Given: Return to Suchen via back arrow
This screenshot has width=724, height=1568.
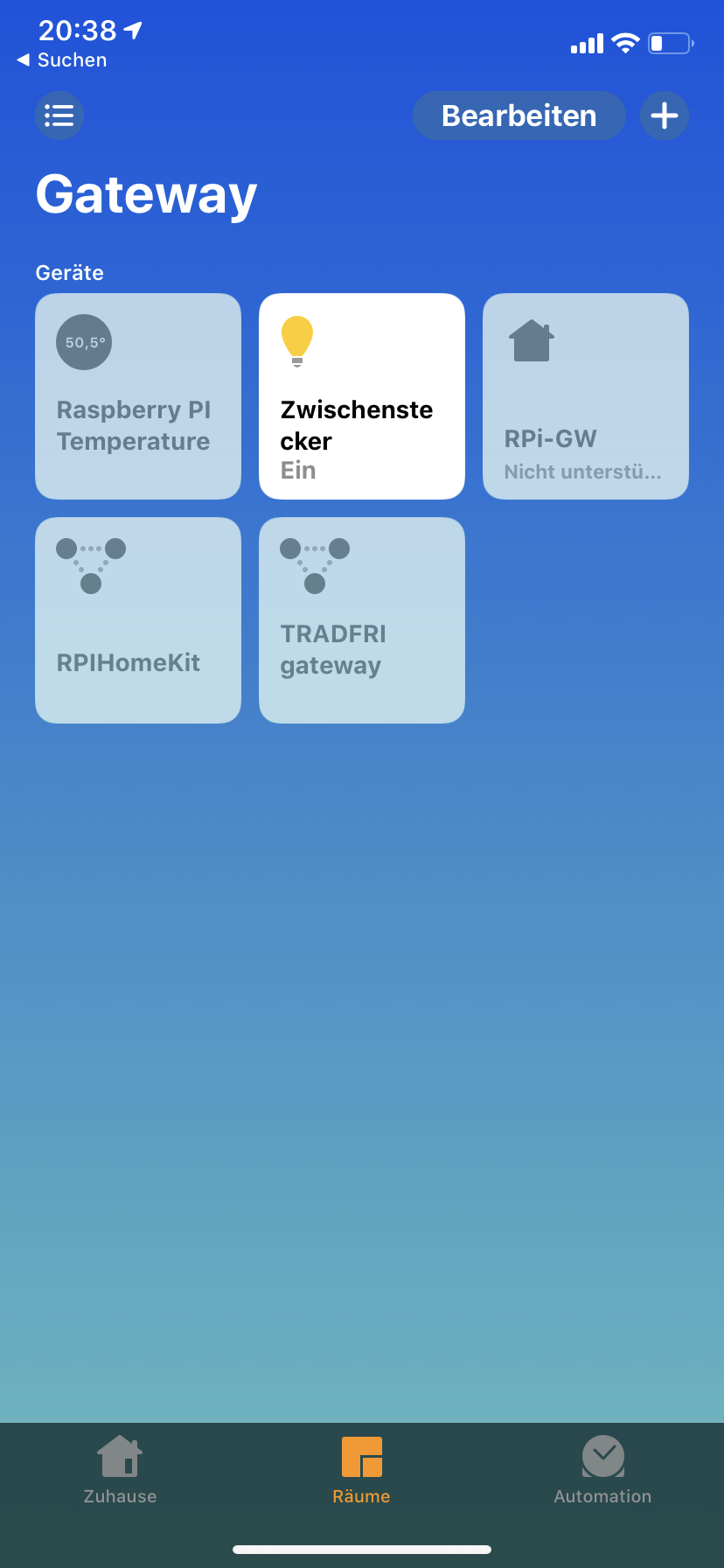Looking at the screenshot, I should (x=61, y=60).
